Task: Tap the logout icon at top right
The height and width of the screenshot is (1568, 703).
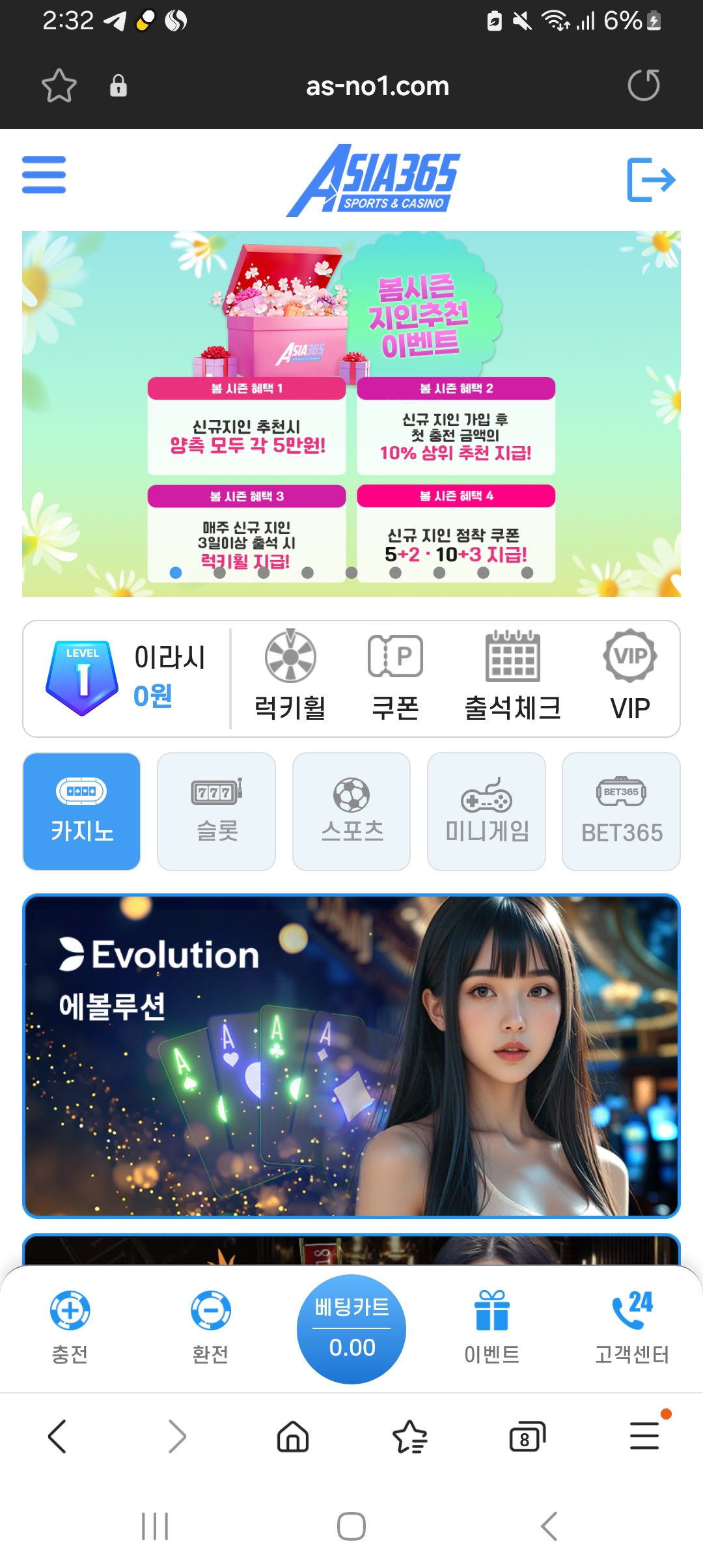Action: (650, 179)
